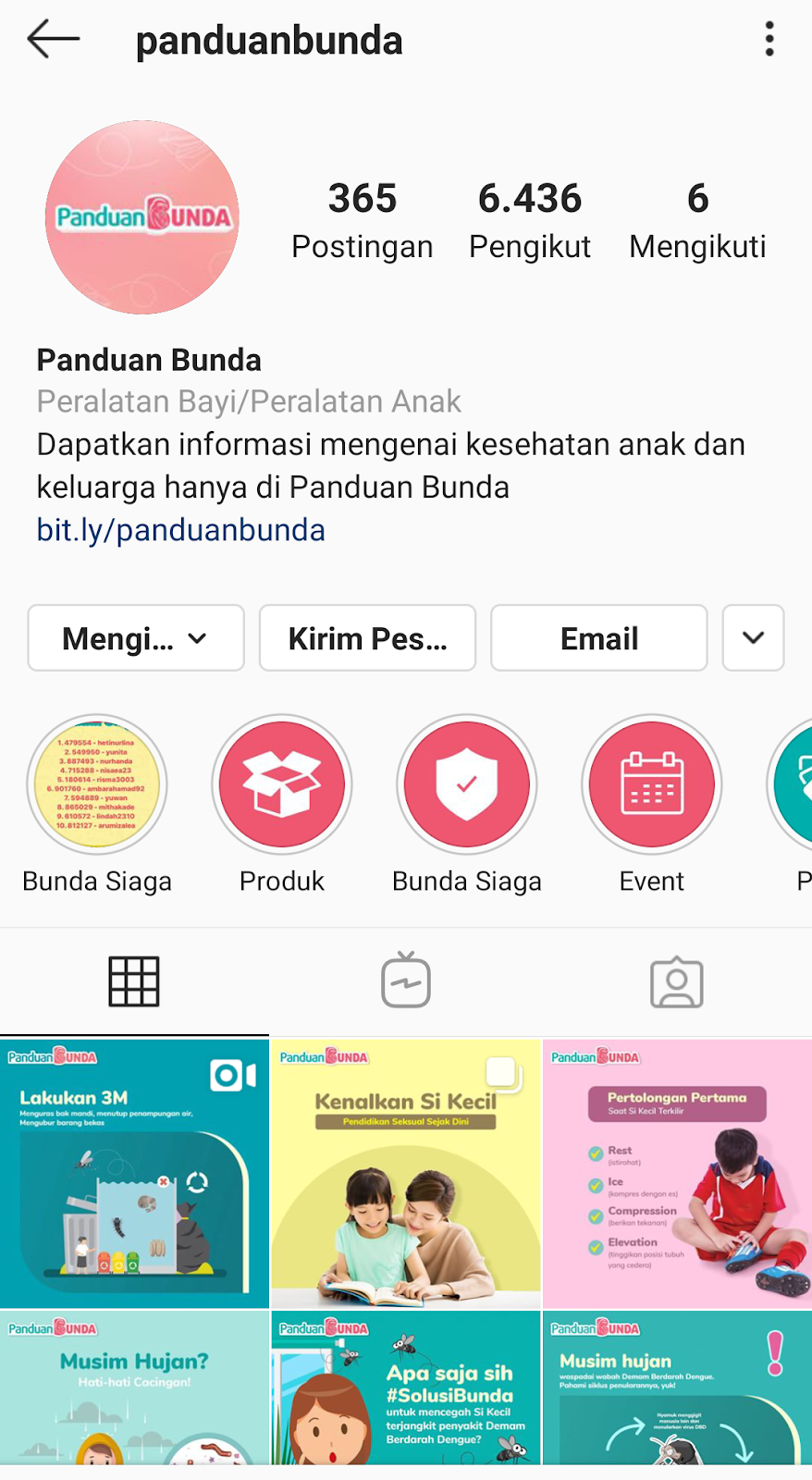Open the Lakukan 3M video post
812x1480 pixels.
[134, 1173]
